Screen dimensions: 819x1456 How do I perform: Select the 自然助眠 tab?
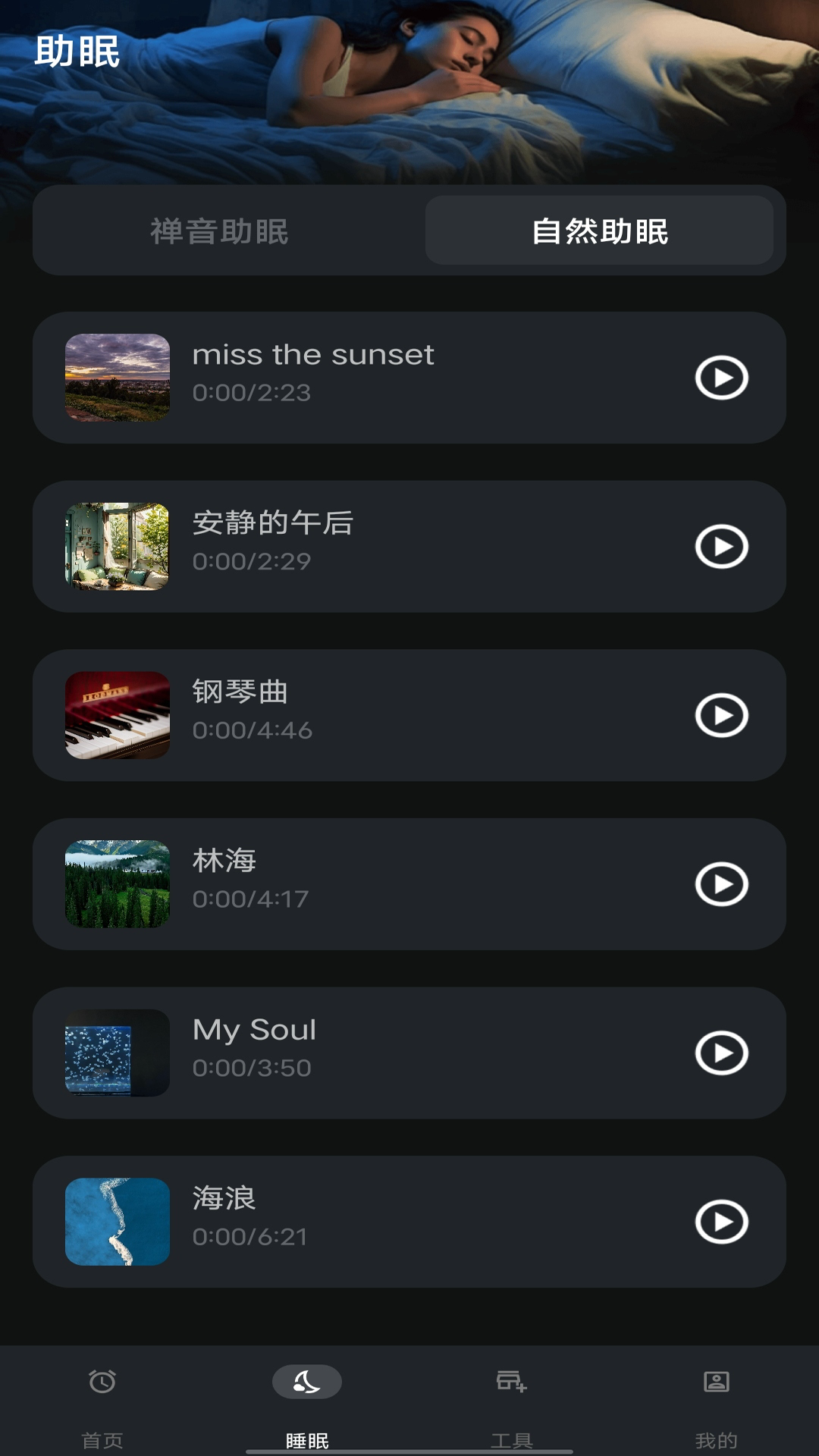599,231
